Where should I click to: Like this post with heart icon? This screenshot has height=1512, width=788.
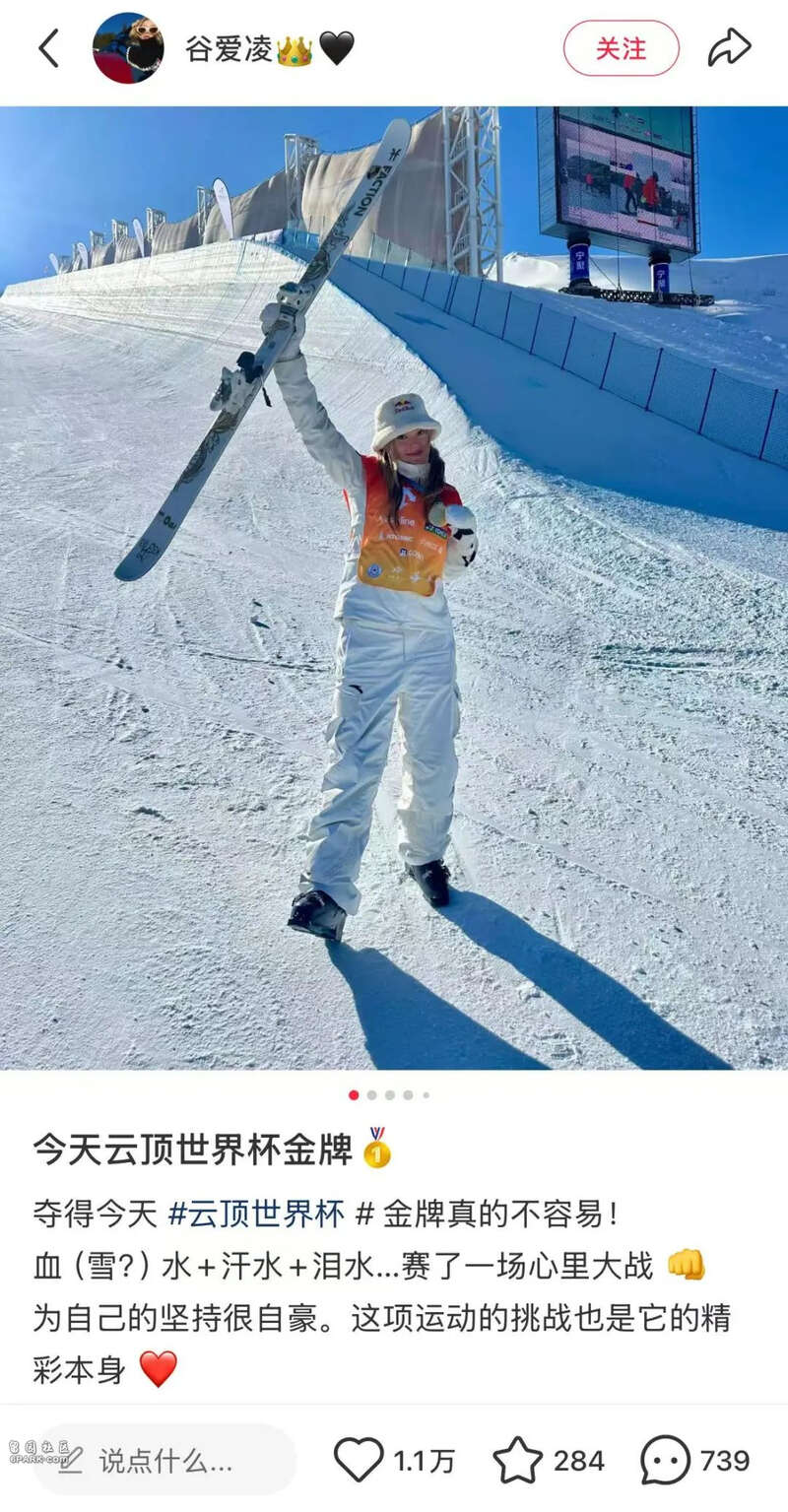pyautogui.click(x=359, y=1460)
